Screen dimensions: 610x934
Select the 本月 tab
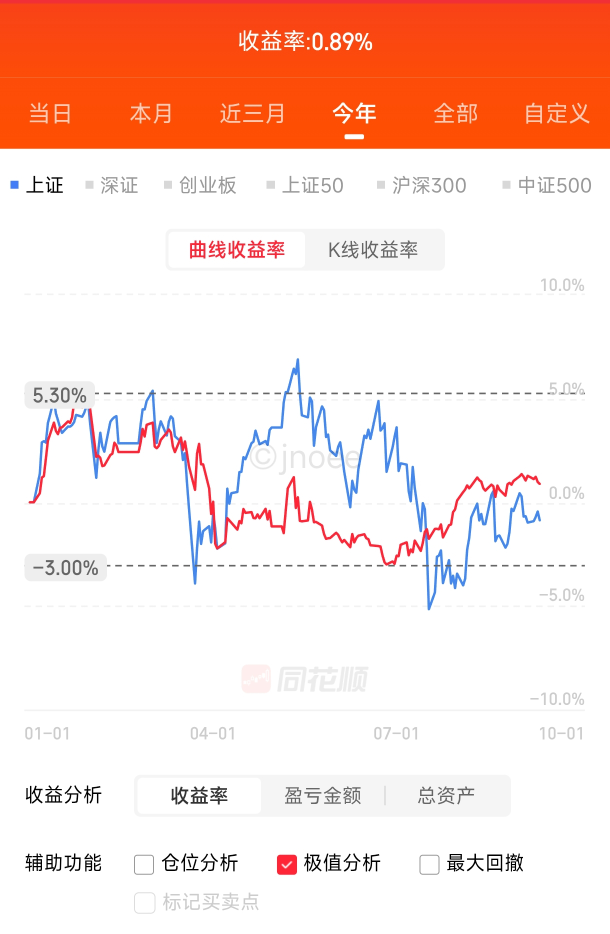(151, 113)
